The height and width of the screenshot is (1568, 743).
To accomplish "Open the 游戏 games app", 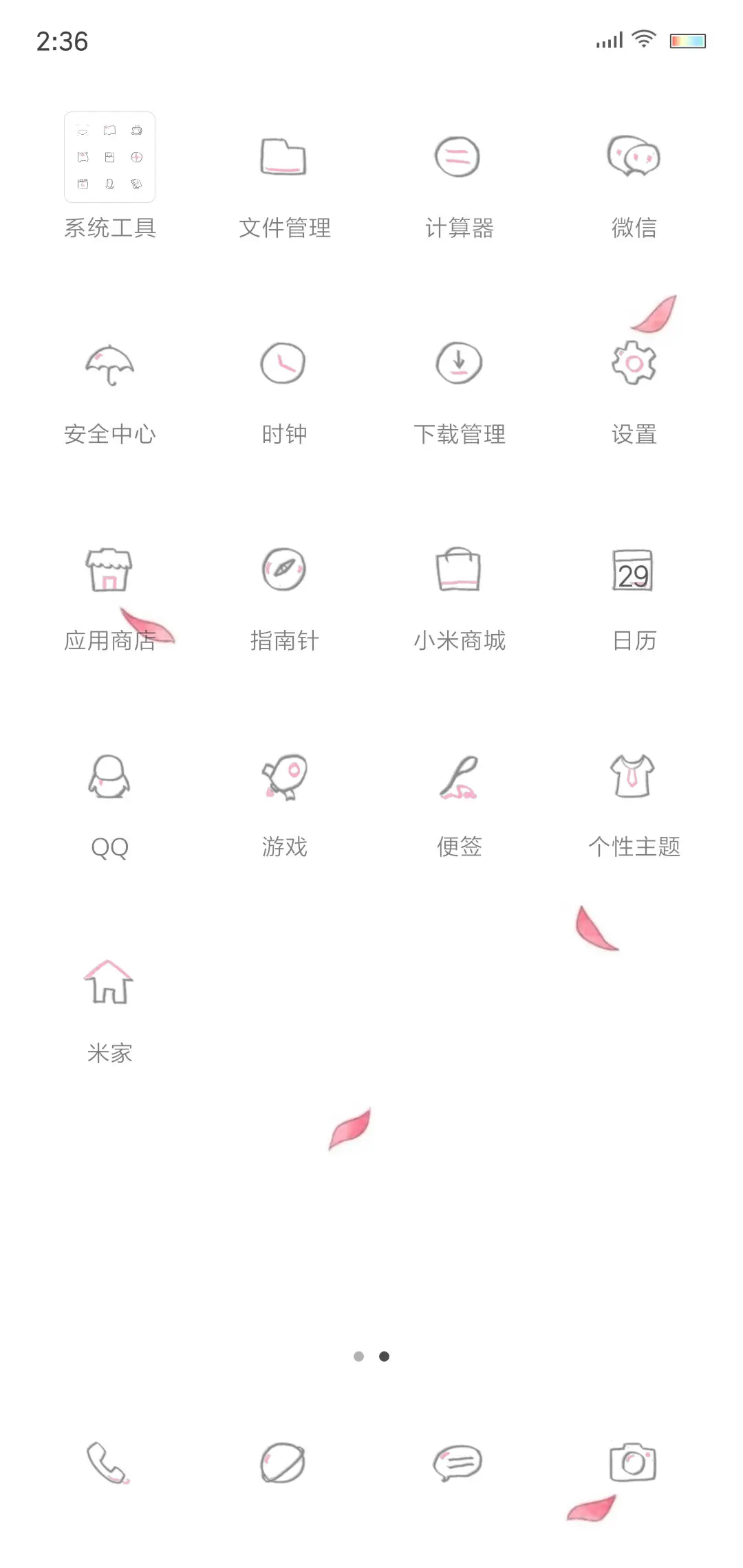I will point(284,777).
